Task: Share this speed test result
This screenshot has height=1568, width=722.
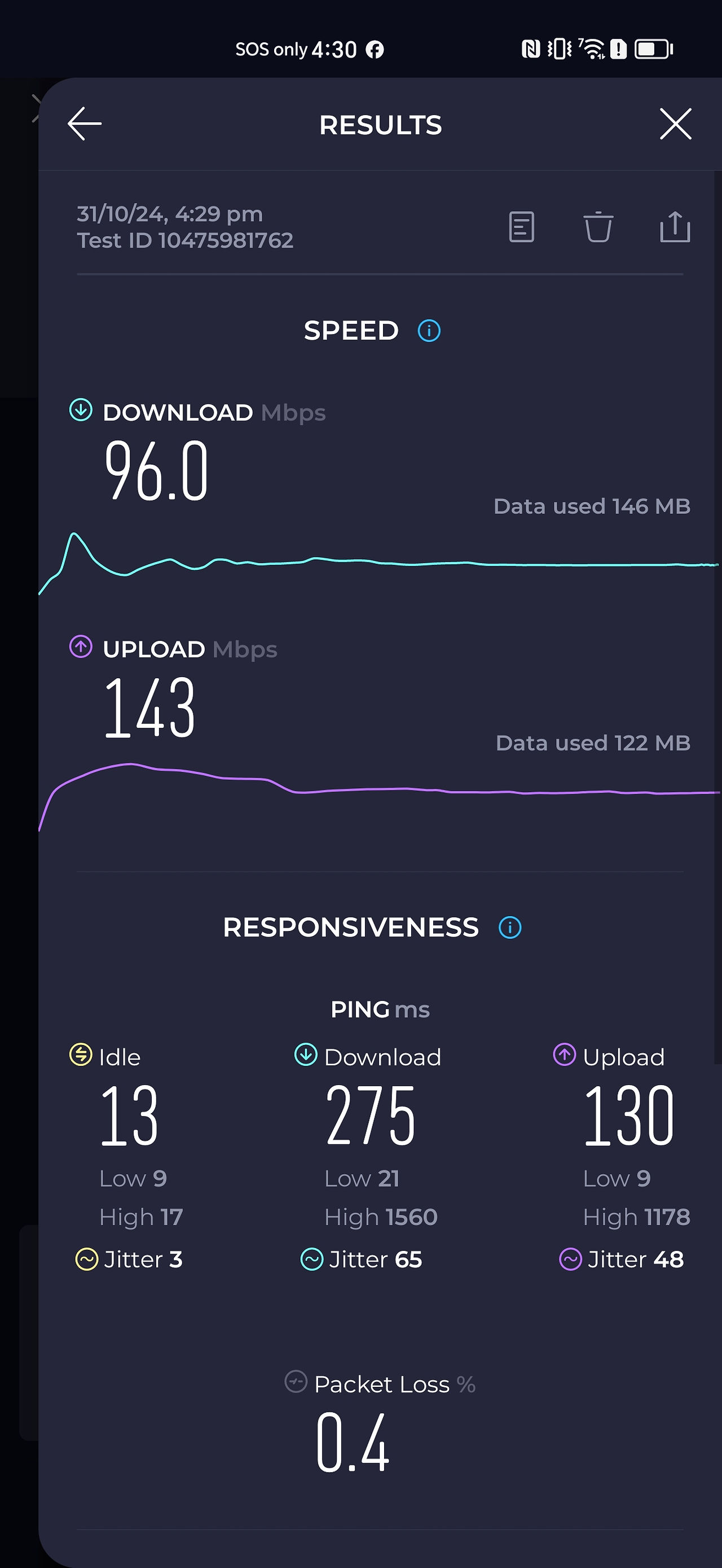Action: [x=675, y=227]
